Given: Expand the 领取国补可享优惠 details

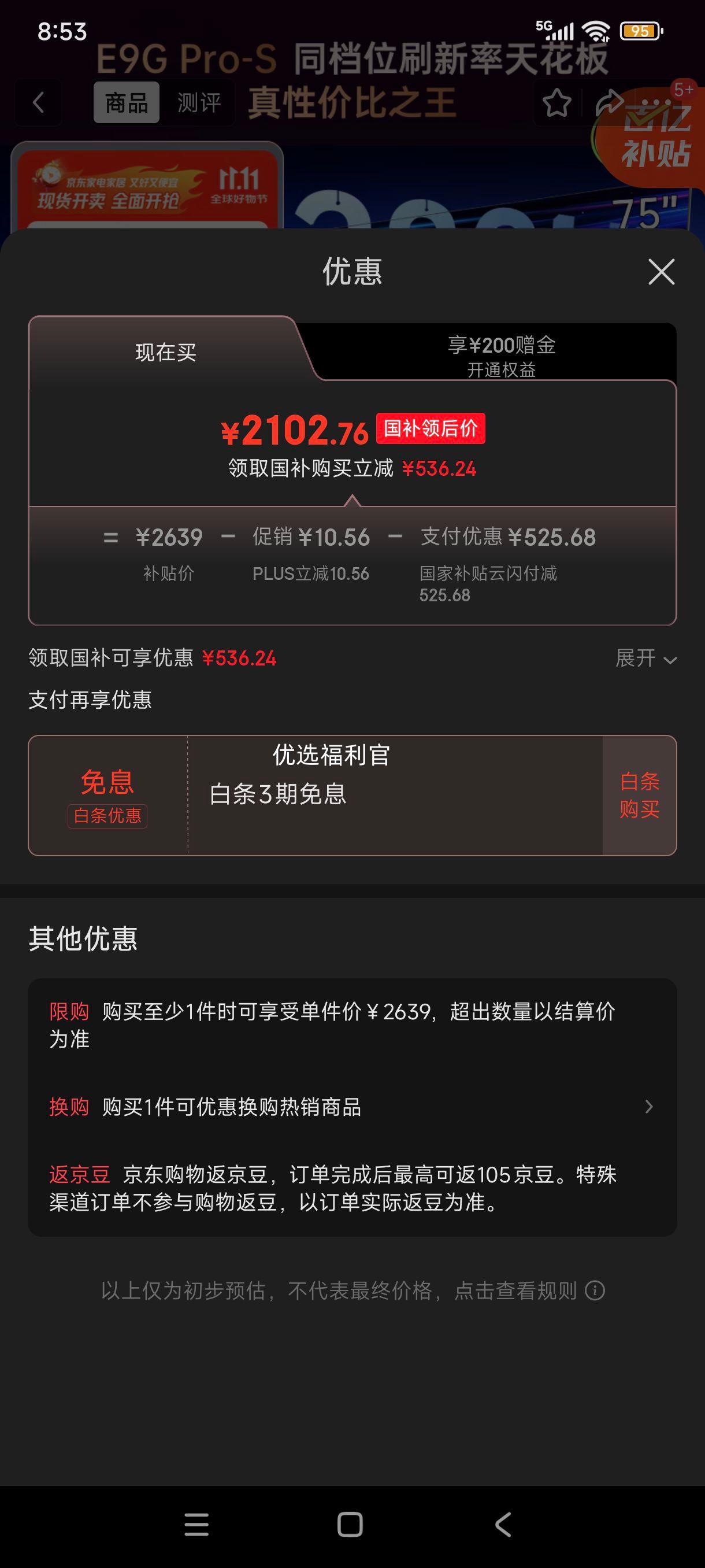Looking at the screenshot, I should coord(645,658).
